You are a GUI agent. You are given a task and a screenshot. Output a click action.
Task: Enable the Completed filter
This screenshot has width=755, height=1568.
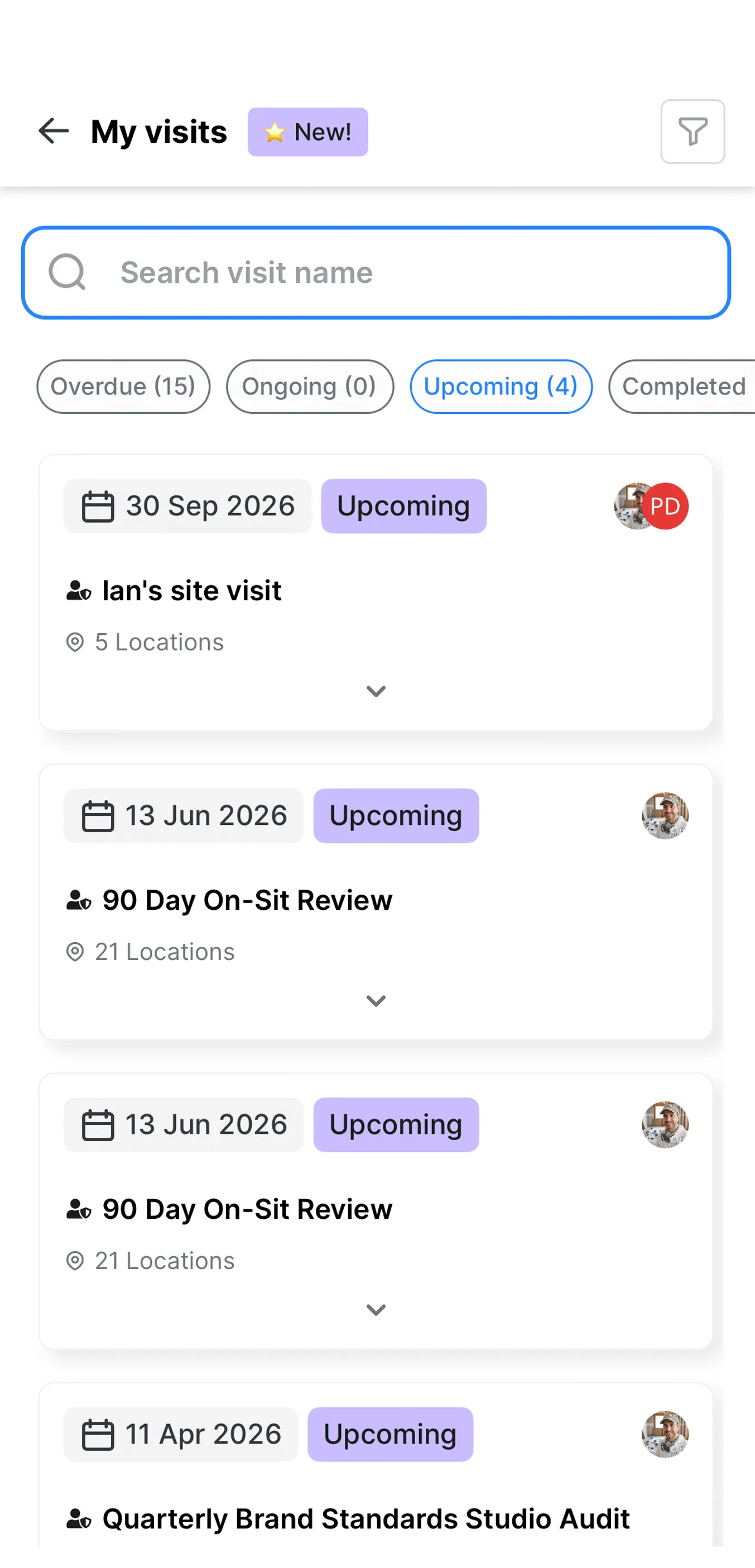pos(686,387)
